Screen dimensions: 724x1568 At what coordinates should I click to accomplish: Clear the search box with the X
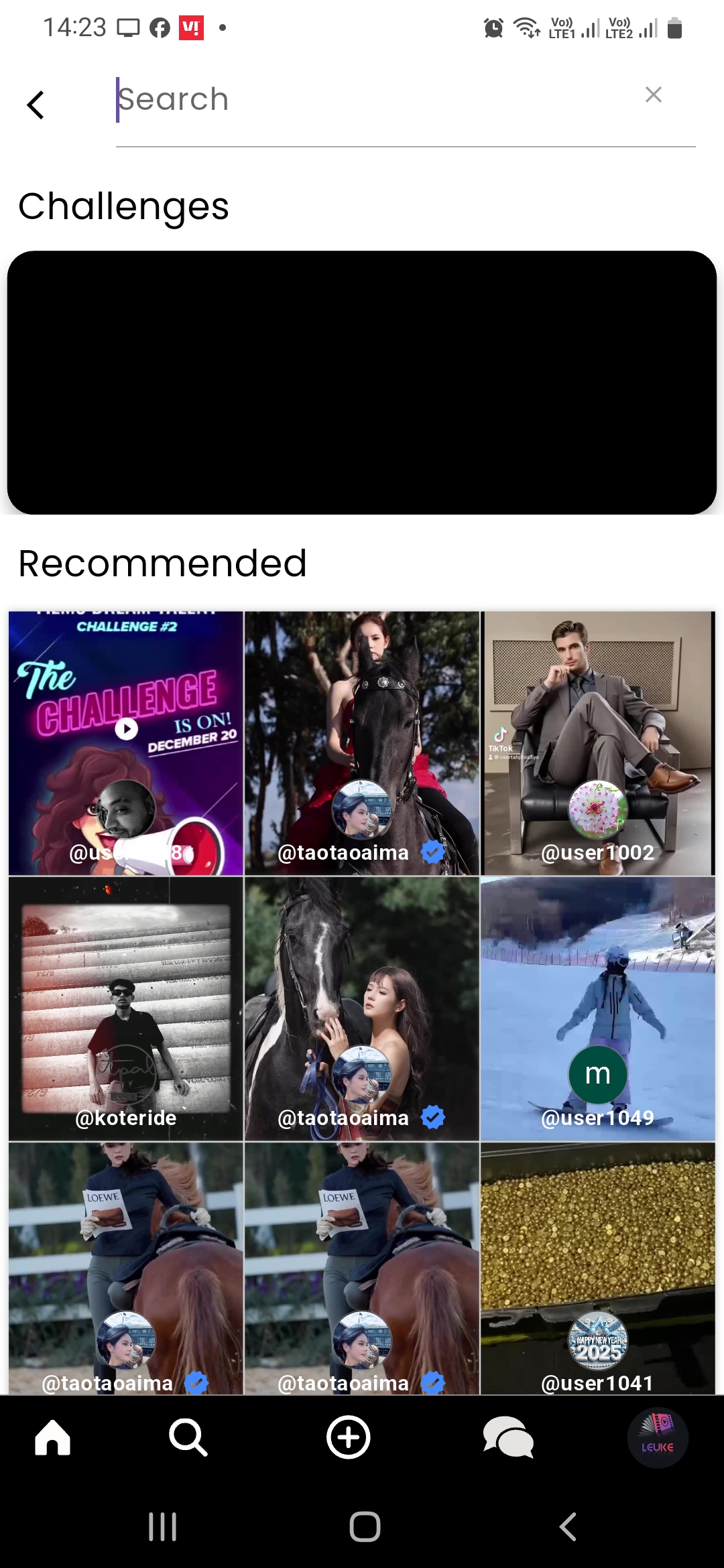point(654,95)
